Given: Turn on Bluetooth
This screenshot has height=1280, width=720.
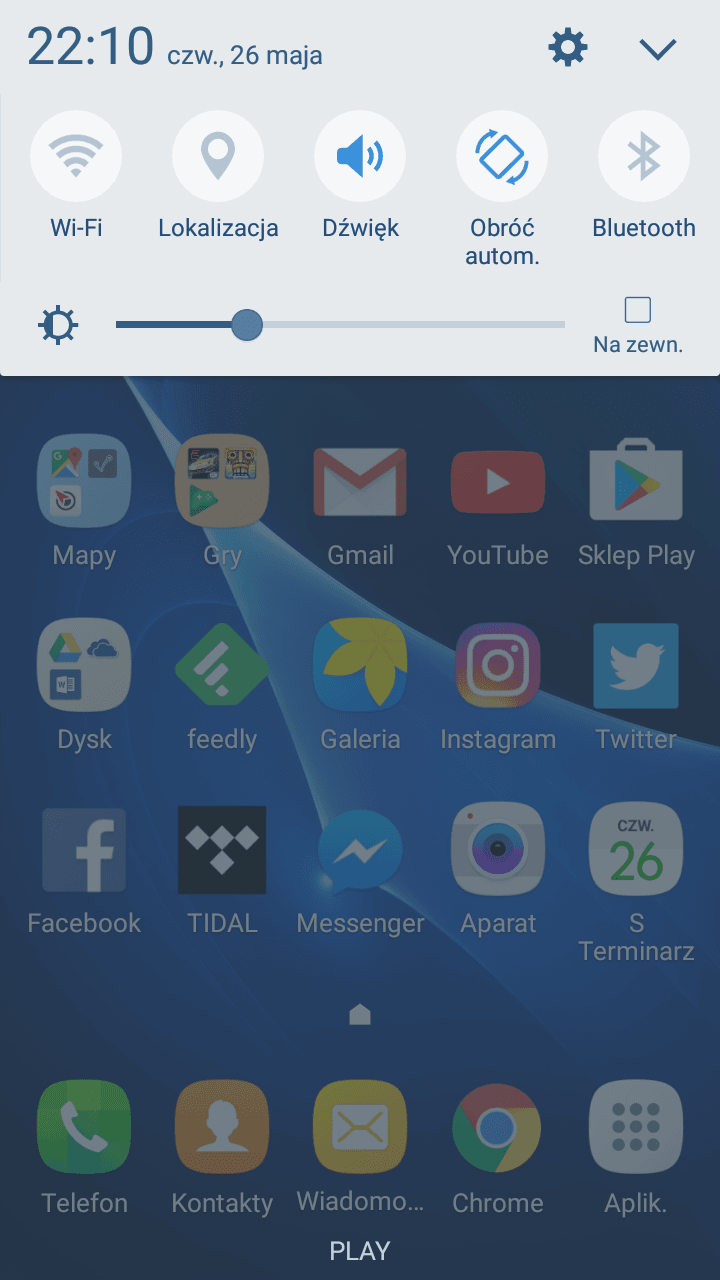Looking at the screenshot, I should 644,157.
